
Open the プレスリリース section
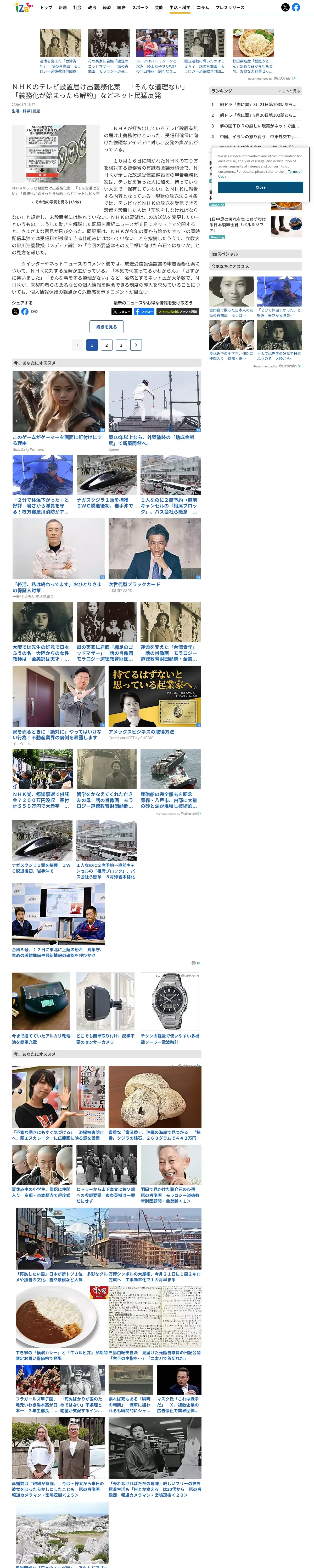230,8
